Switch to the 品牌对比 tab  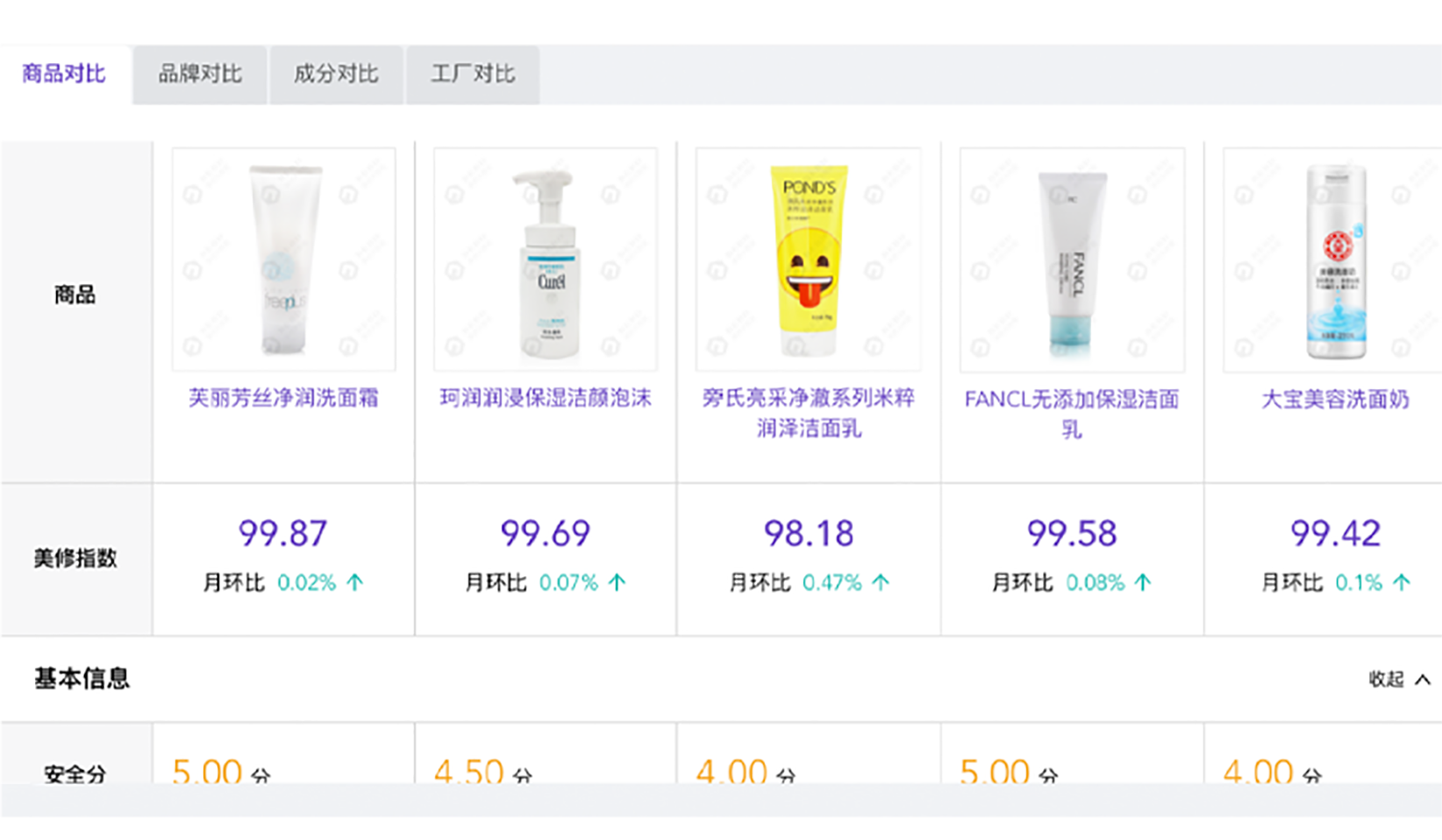pyautogui.click(x=200, y=75)
